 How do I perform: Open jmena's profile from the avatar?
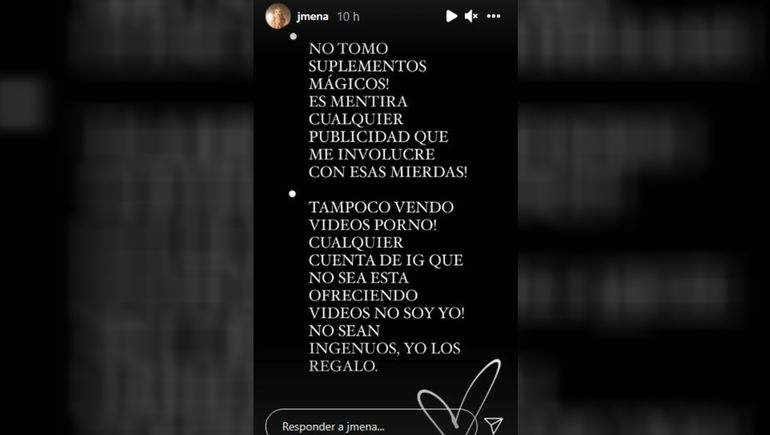click(278, 16)
